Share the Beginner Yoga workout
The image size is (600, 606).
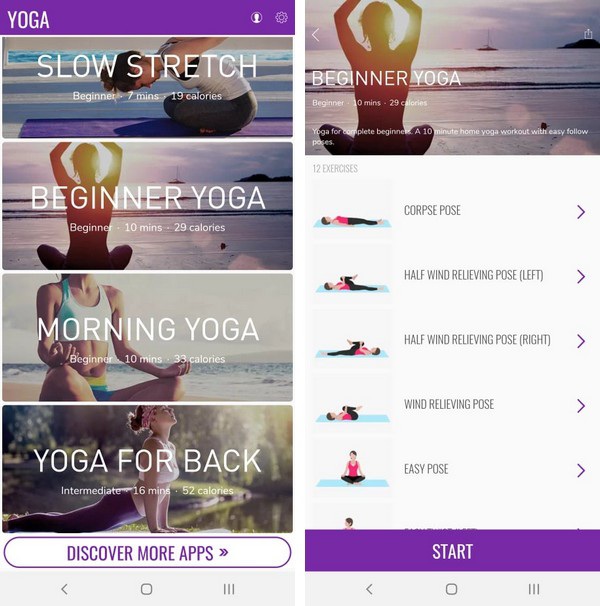588,35
